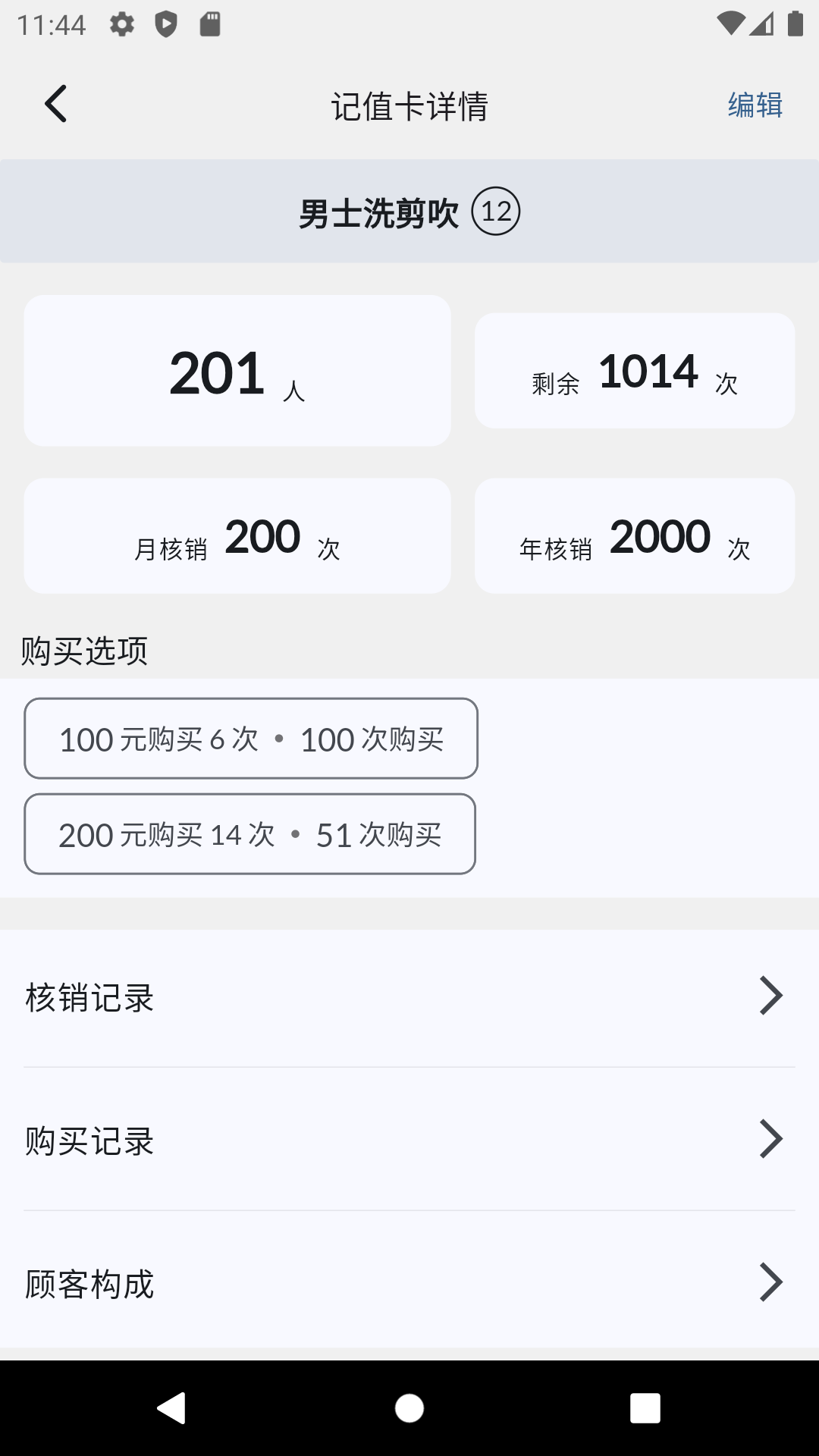The width and height of the screenshot is (819, 1456).
Task: Tap the 剩余 1014 次 stat card
Action: [635, 370]
